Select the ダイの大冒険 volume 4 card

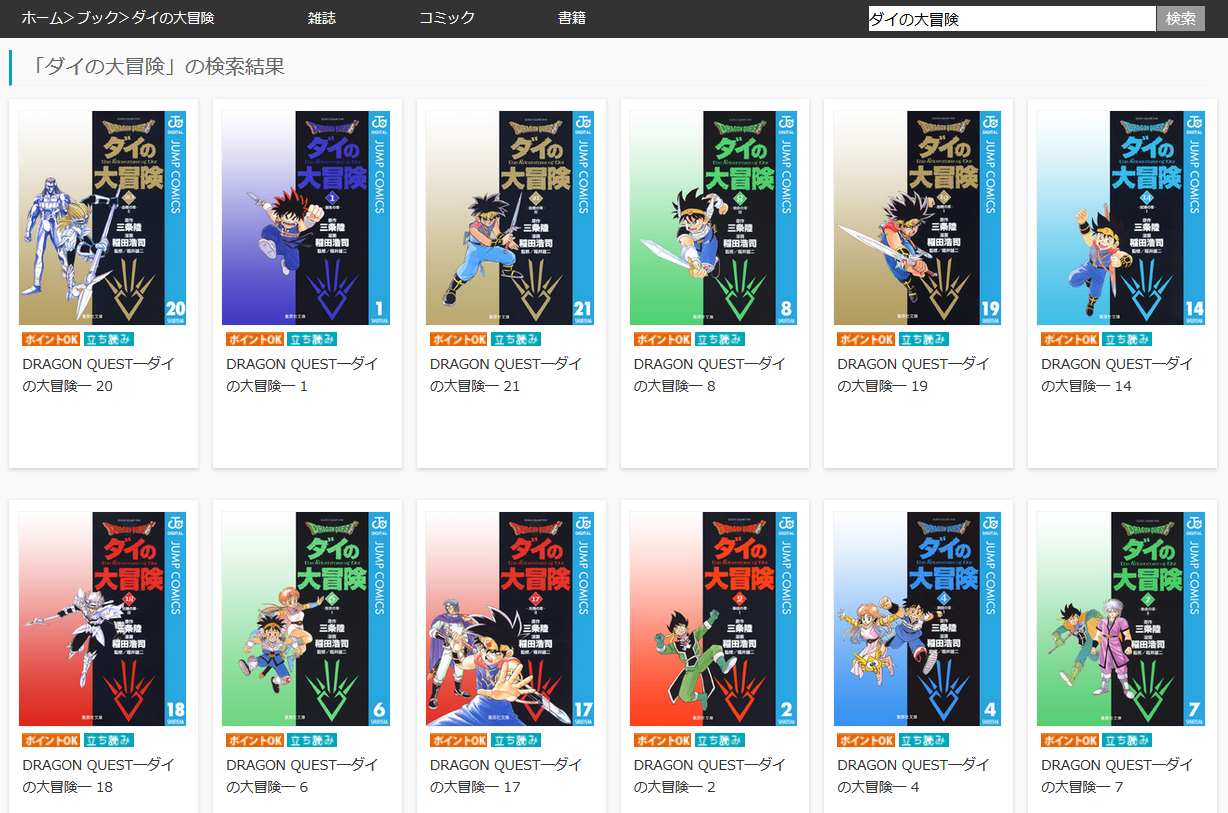(918, 619)
